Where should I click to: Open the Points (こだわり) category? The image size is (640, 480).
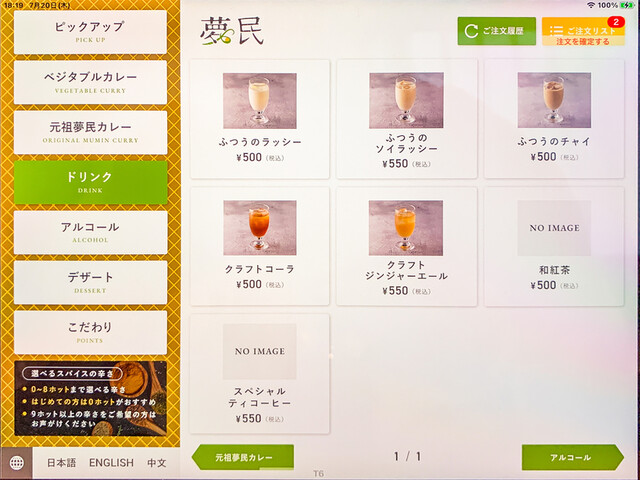(90, 332)
